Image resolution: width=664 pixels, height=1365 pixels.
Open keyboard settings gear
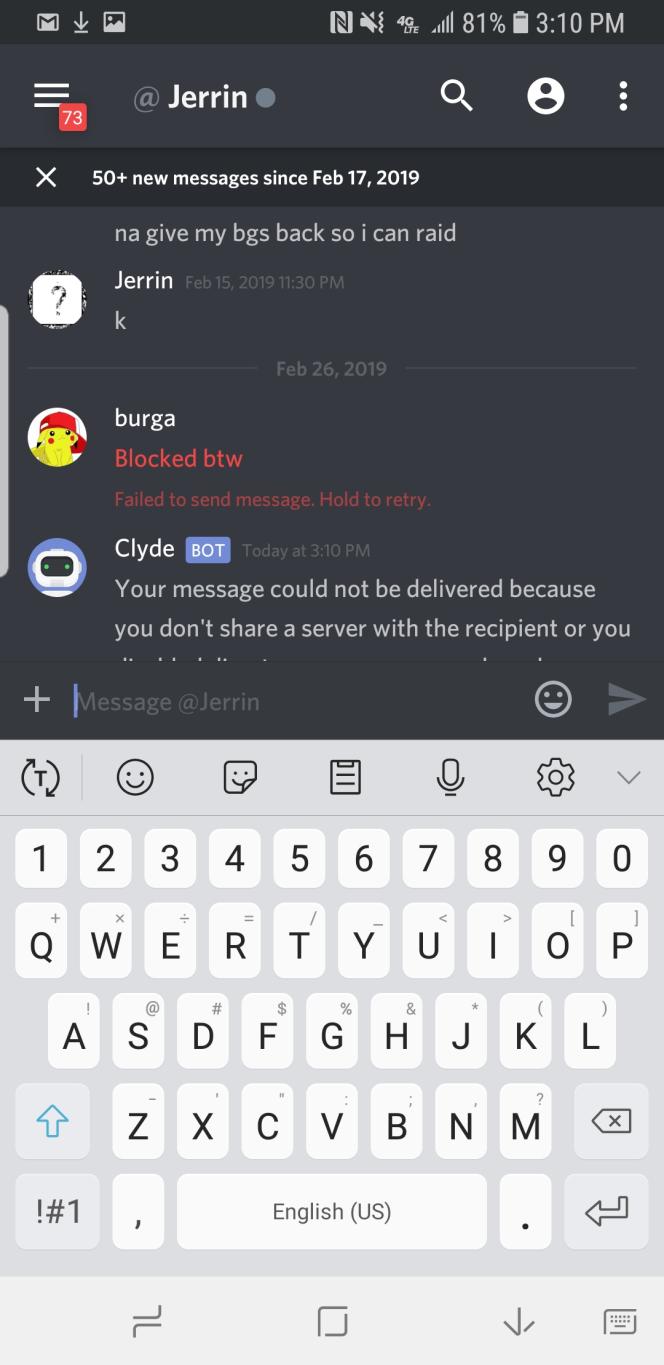(556, 777)
